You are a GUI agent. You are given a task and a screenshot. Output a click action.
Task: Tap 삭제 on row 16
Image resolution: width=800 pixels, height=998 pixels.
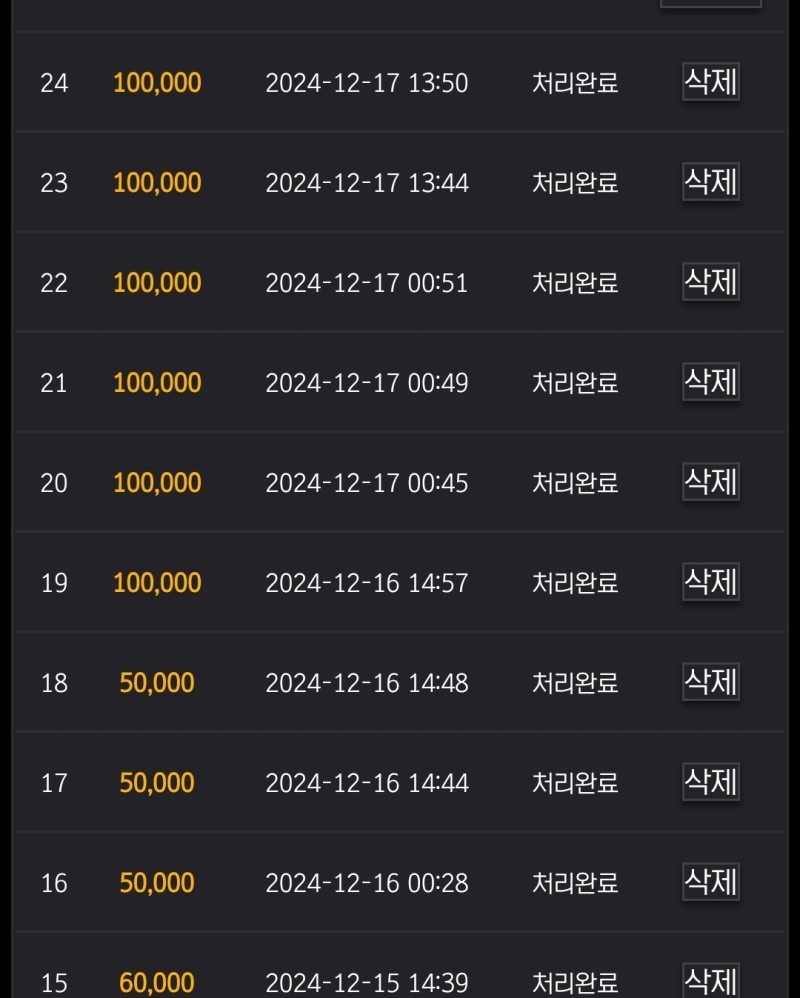pyautogui.click(x=711, y=882)
